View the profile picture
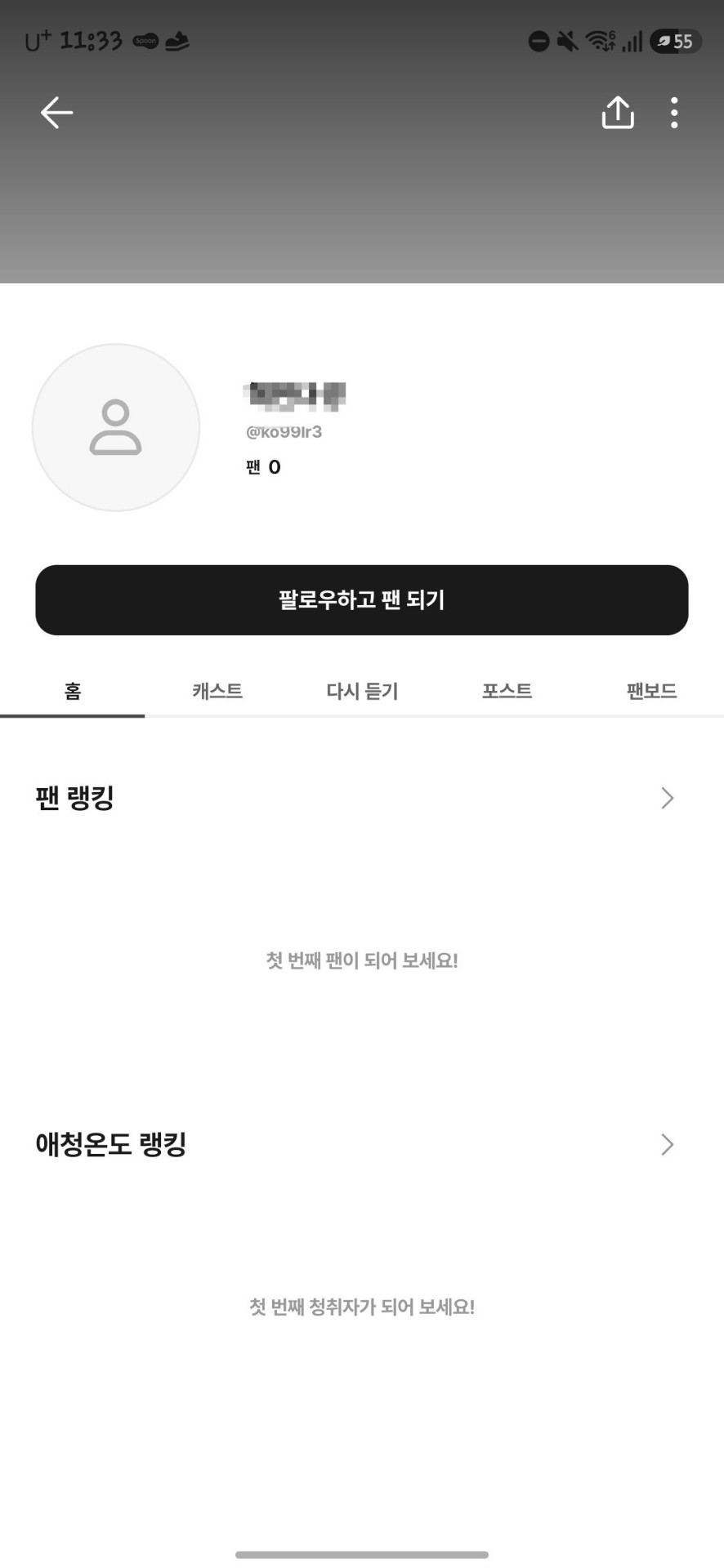This screenshot has height=1568, width=724. click(x=116, y=427)
